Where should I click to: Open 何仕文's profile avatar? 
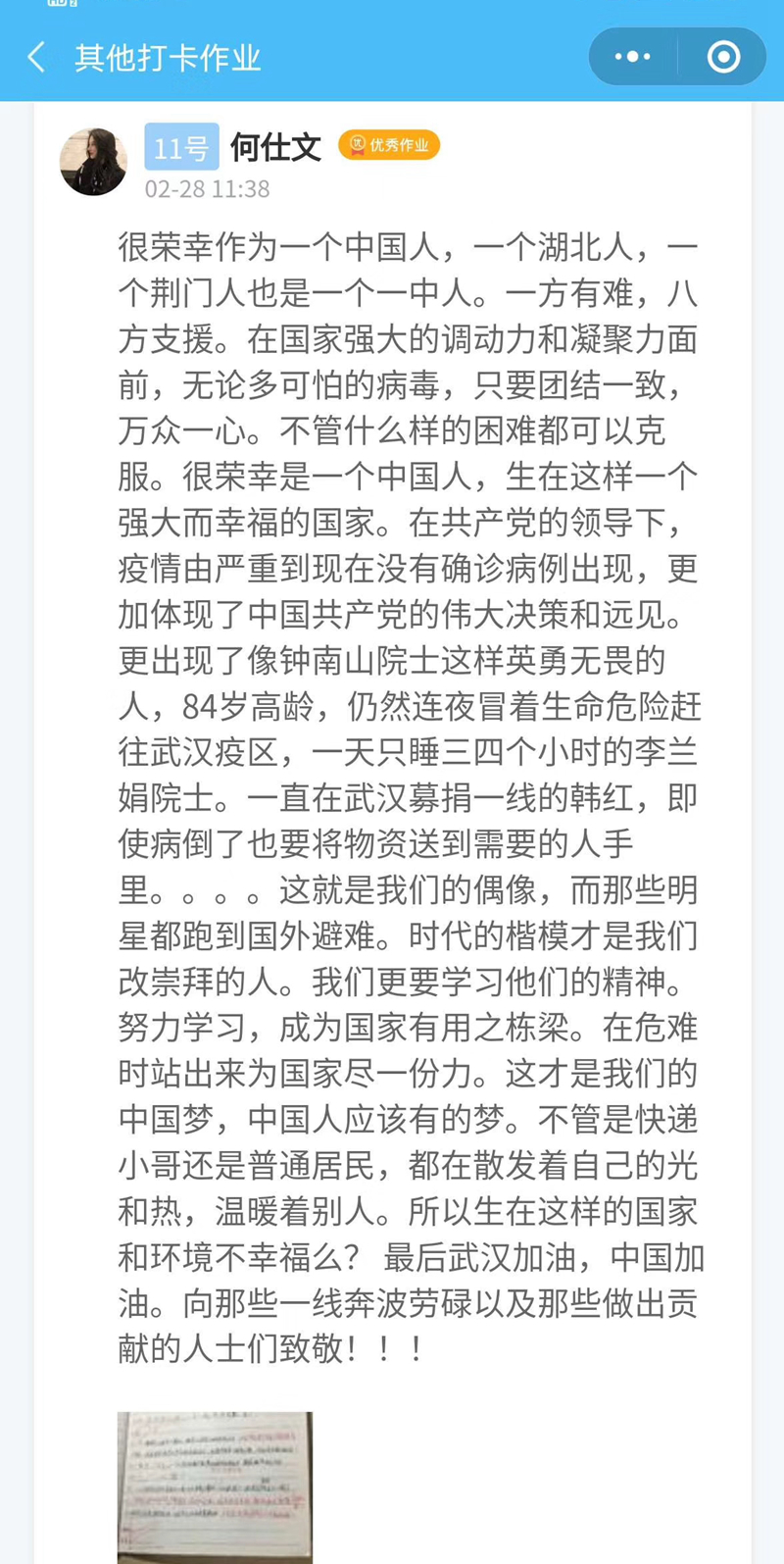[x=93, y=162]
